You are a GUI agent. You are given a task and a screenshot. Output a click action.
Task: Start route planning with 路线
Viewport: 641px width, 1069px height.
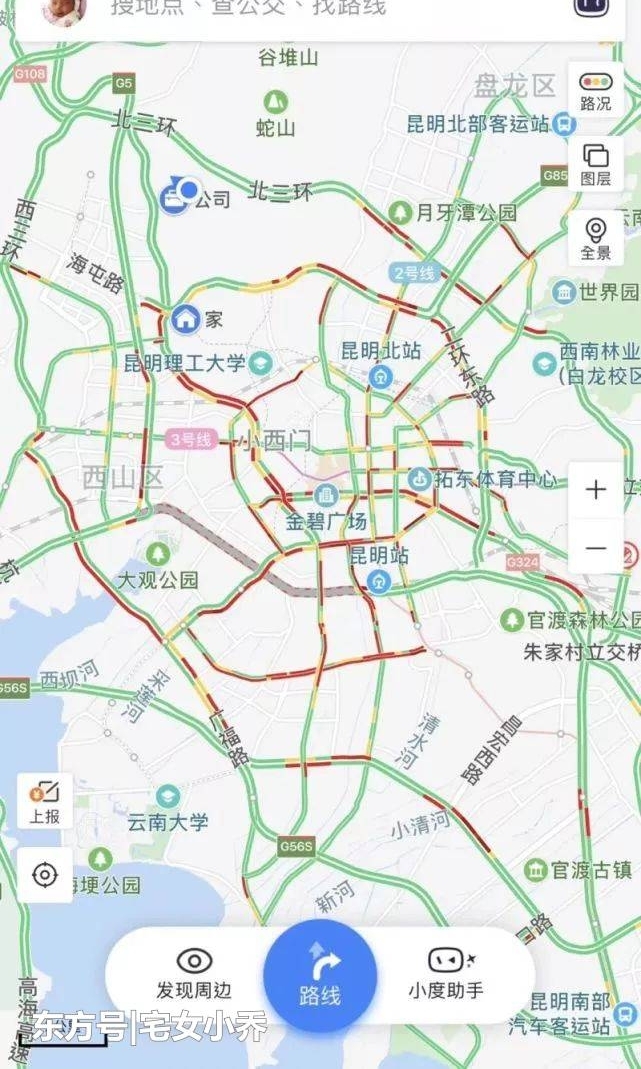320,975
